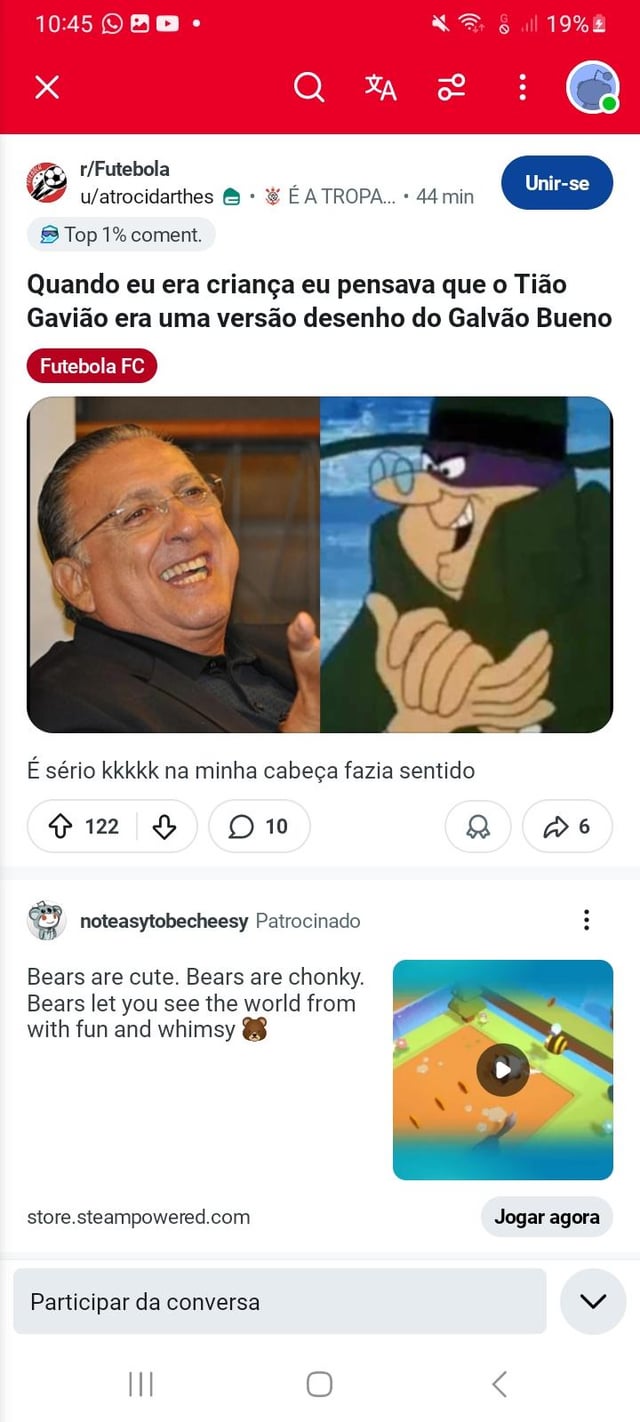Viewport: 640px width, 1422px height.
Task: Close the post view
Action: [47, 88]
